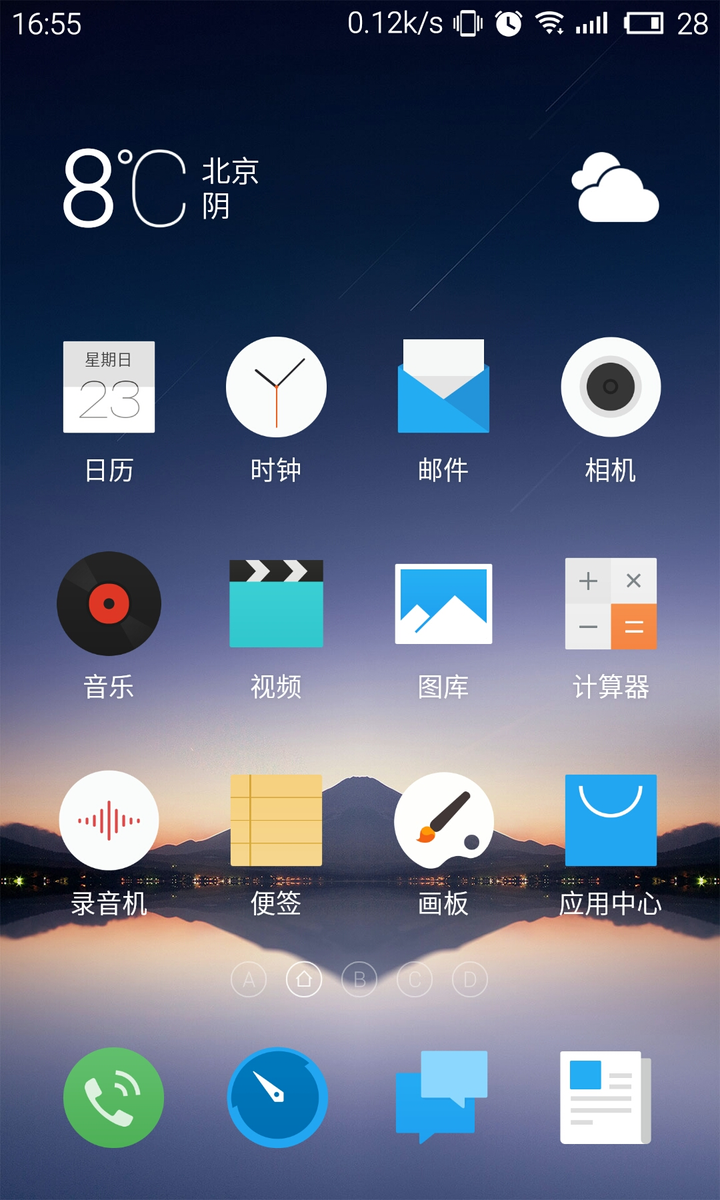Switch to home screen page B
The image size is (720, 1200).
click(359, 980)
